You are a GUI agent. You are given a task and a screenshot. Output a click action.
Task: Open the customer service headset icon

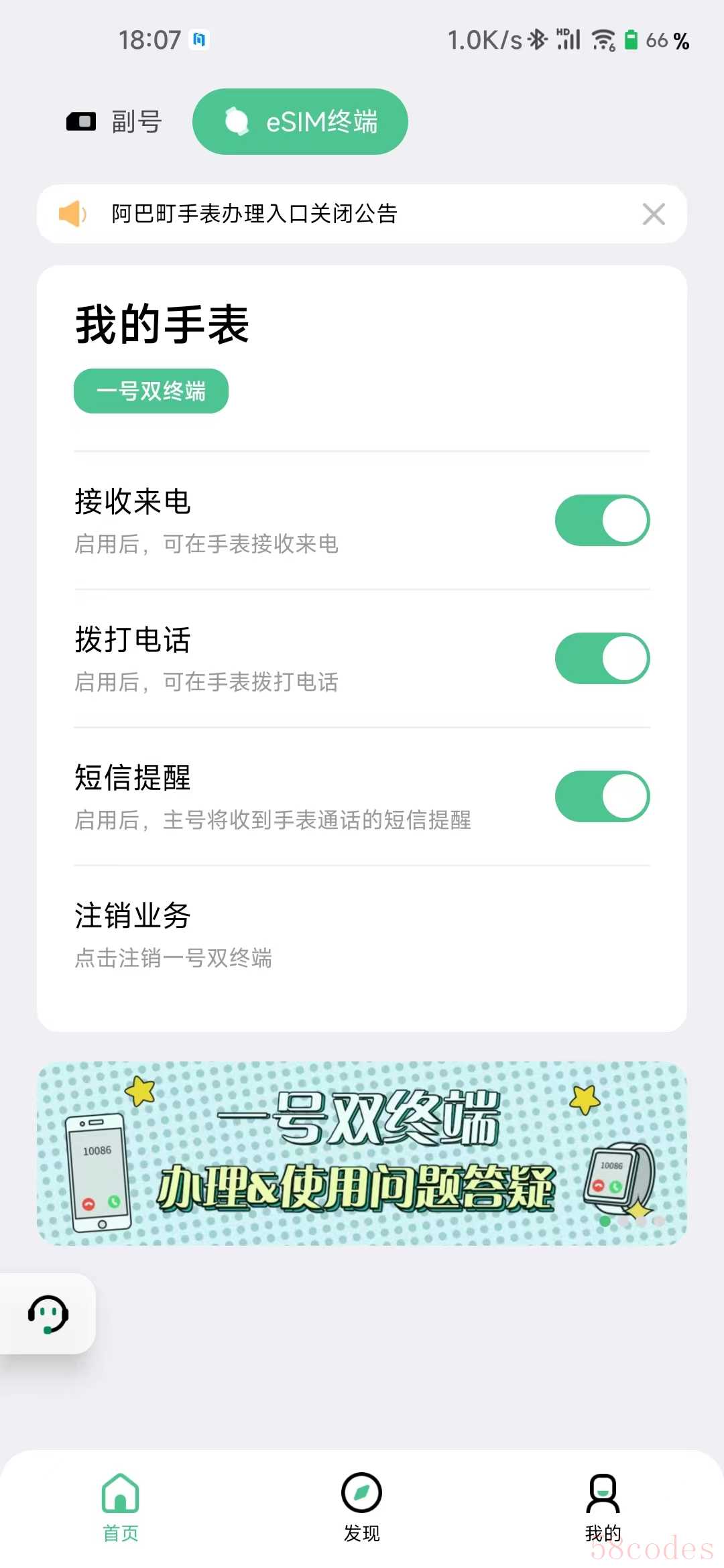(x=48, y=1314)
